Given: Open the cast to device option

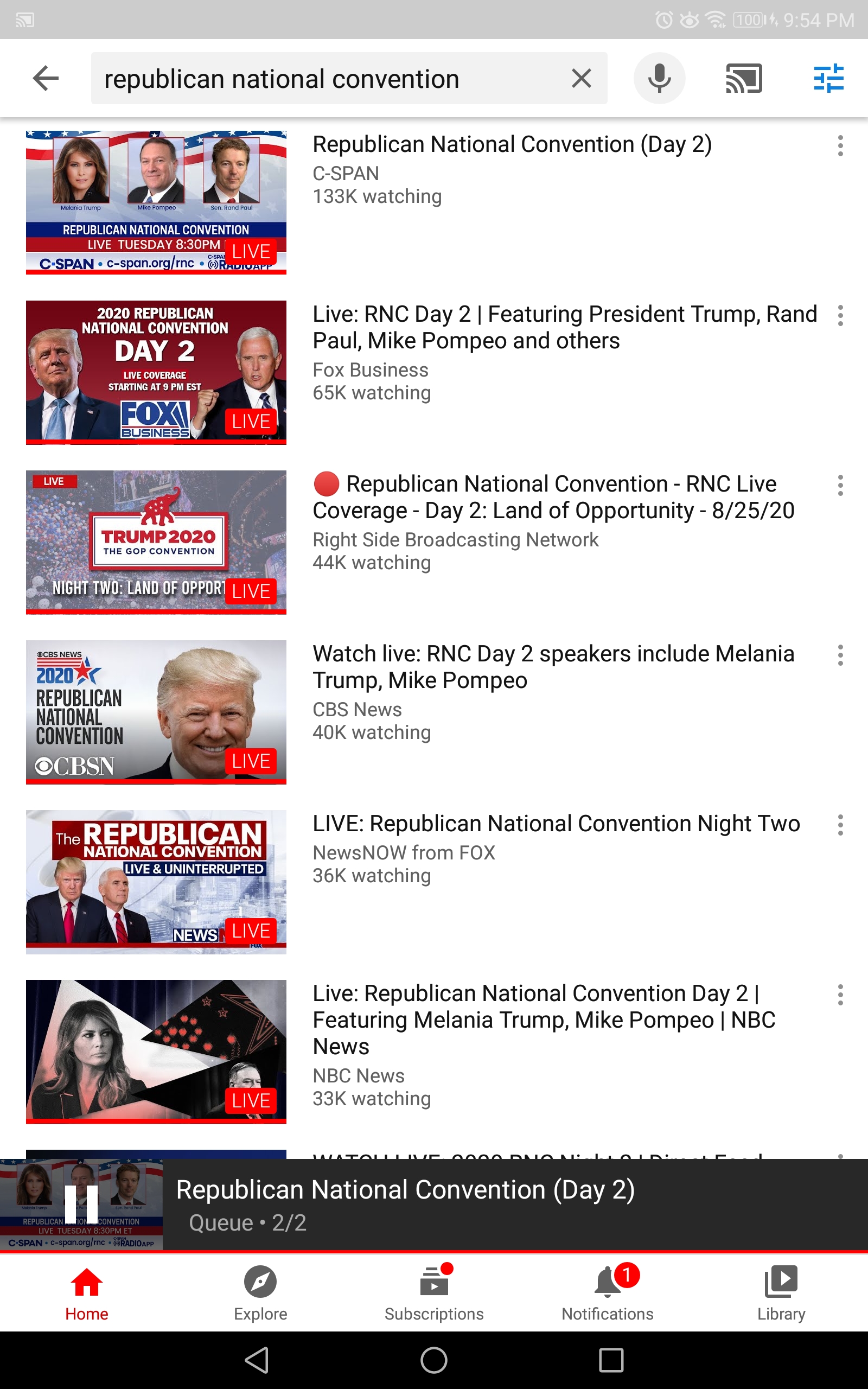Looking at the screenshot, I should click(744, 78).
